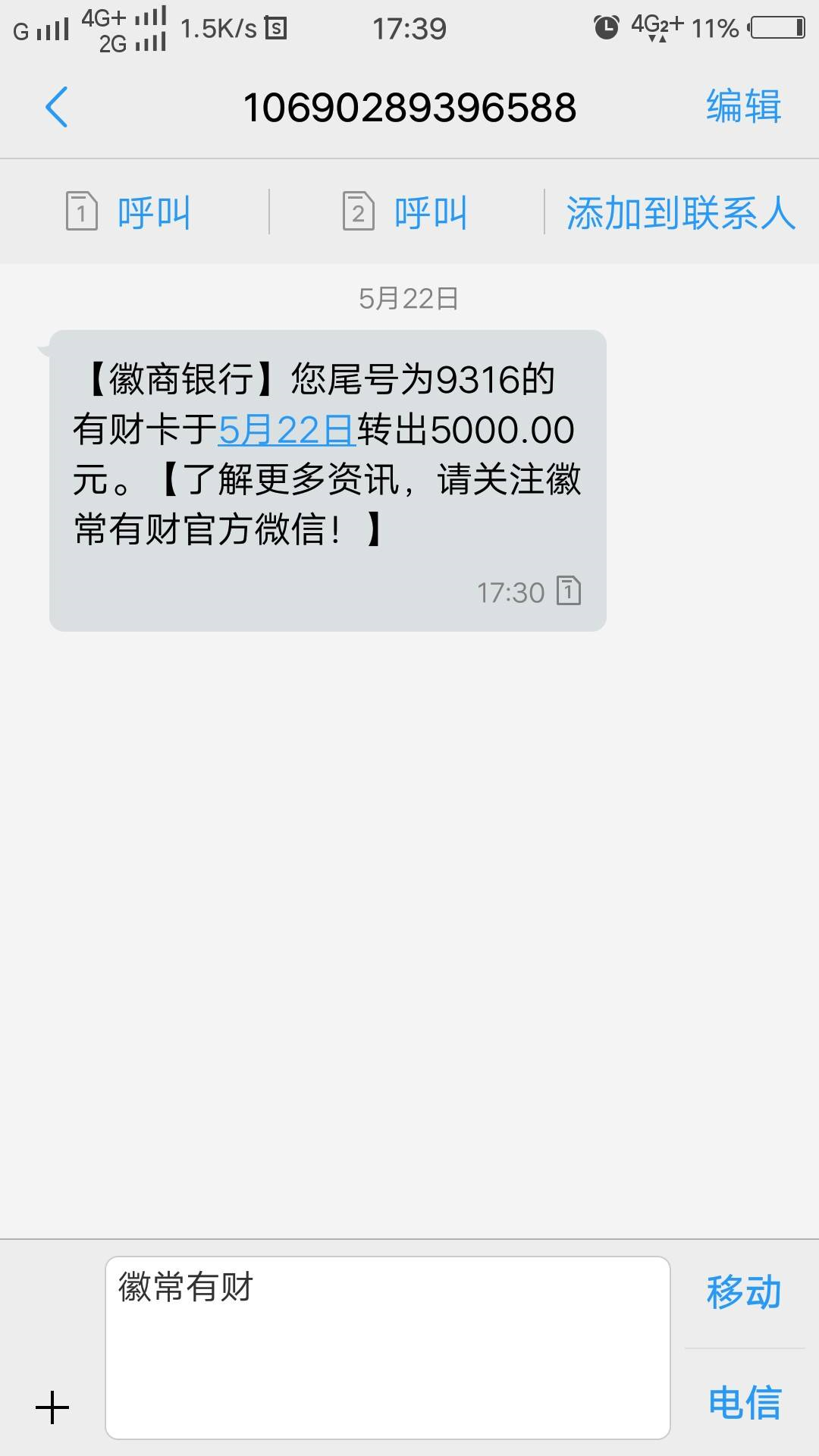Call the number using SIM 2
This screenshot has width=819, height=1456.
(x=405, y=212)
